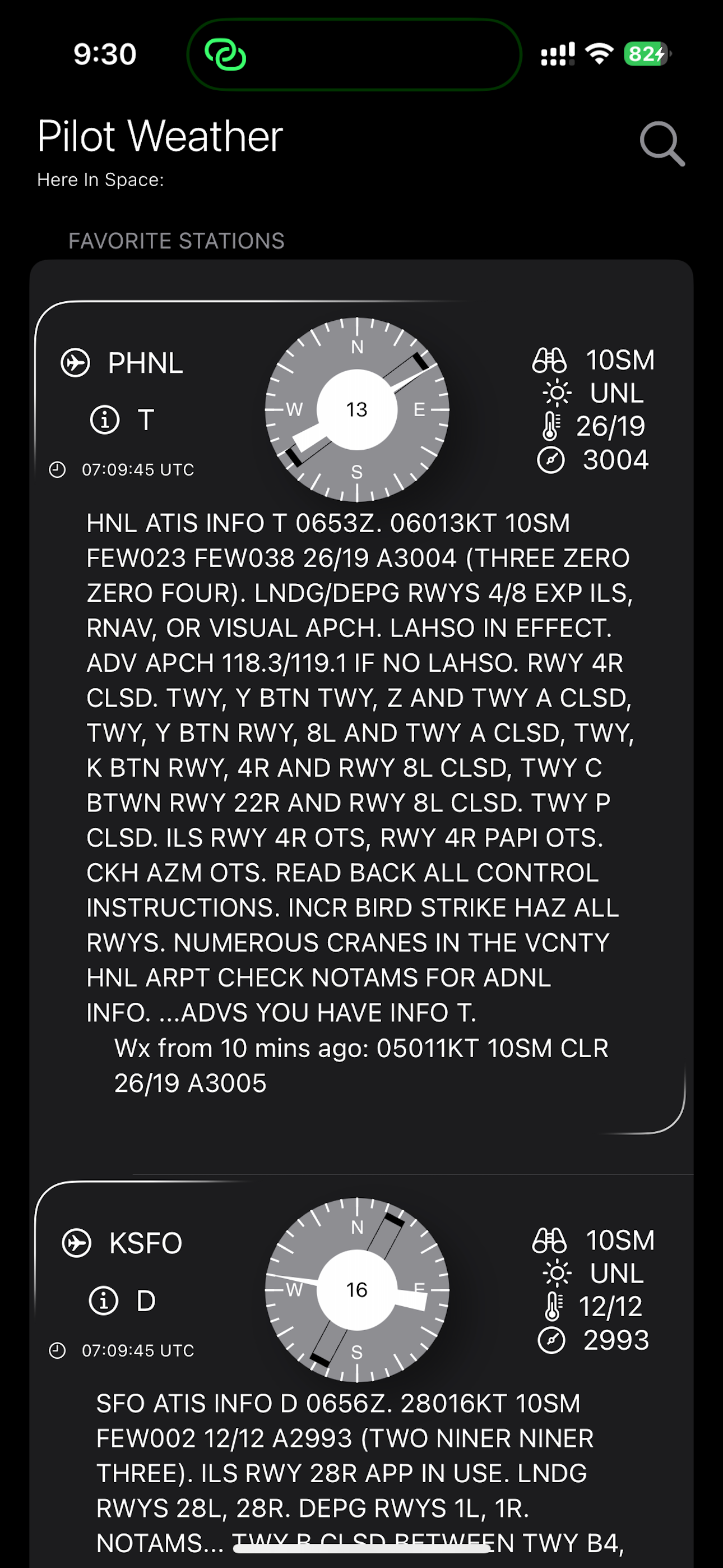The image size is (723, 1568).
Task: Open the search tool
Action: (x=662, y=144)
